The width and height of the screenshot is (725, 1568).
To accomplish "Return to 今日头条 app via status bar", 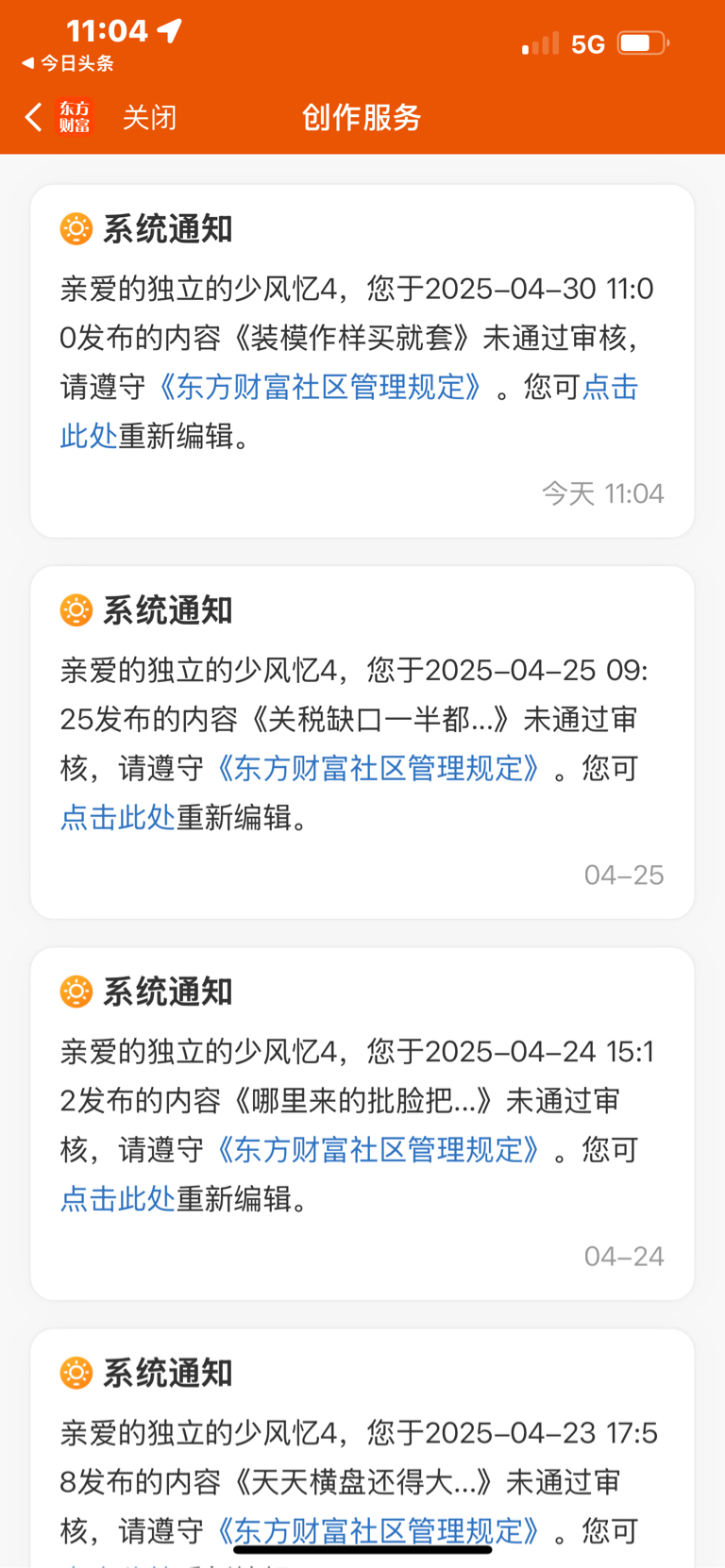I will click(68, 63).
